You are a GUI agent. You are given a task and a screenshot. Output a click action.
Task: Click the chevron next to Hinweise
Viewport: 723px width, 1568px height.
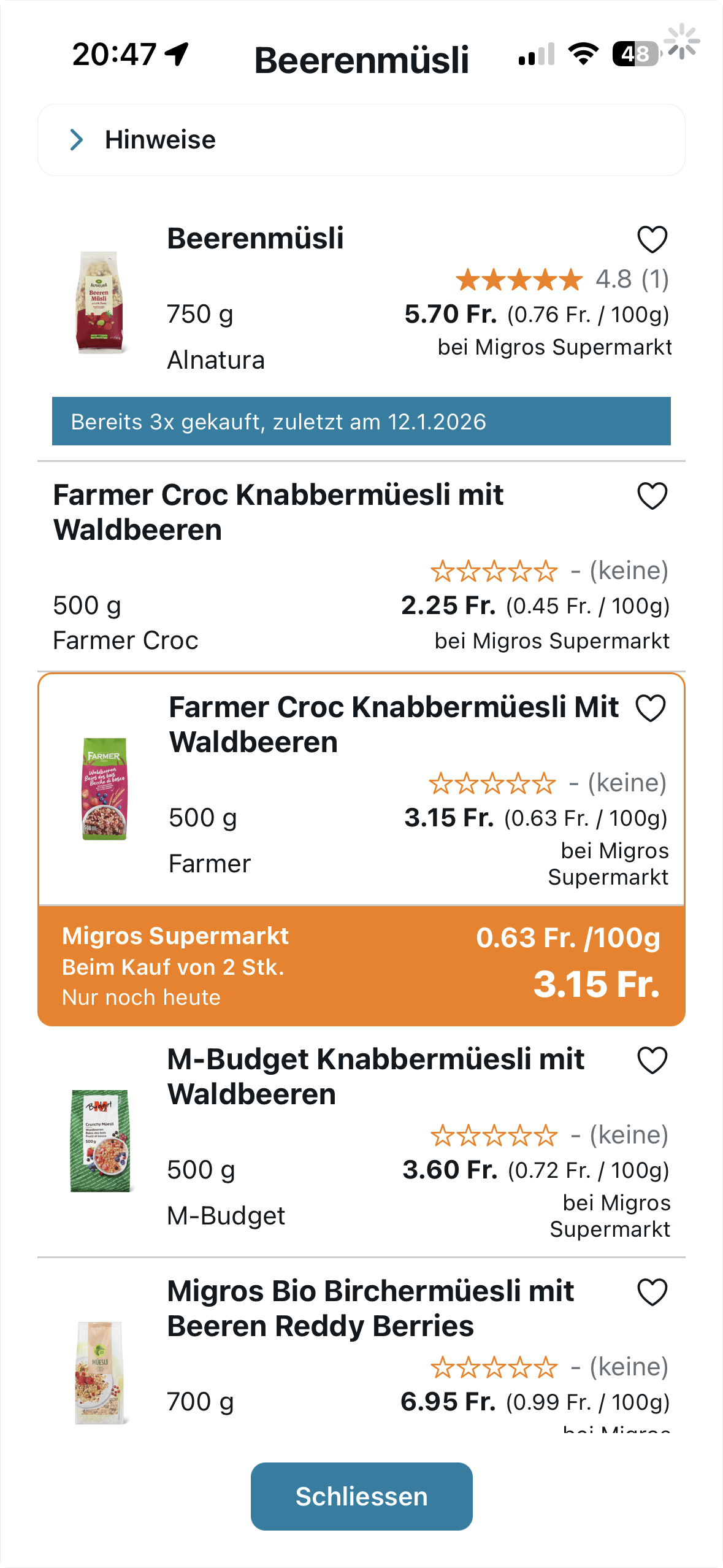tap(76, 140)
